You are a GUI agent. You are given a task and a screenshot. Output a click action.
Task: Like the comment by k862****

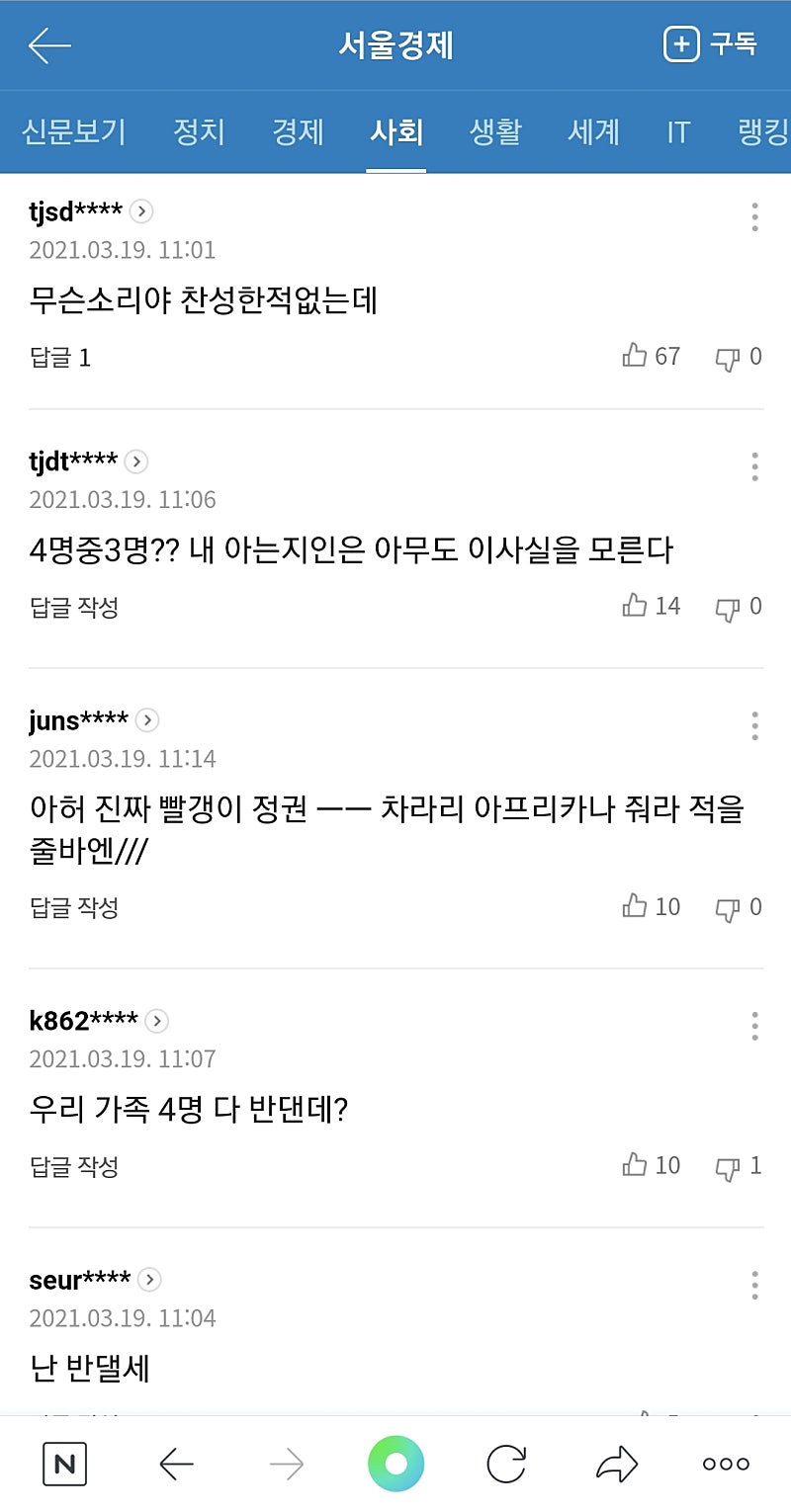click(x=652, y=1166)
